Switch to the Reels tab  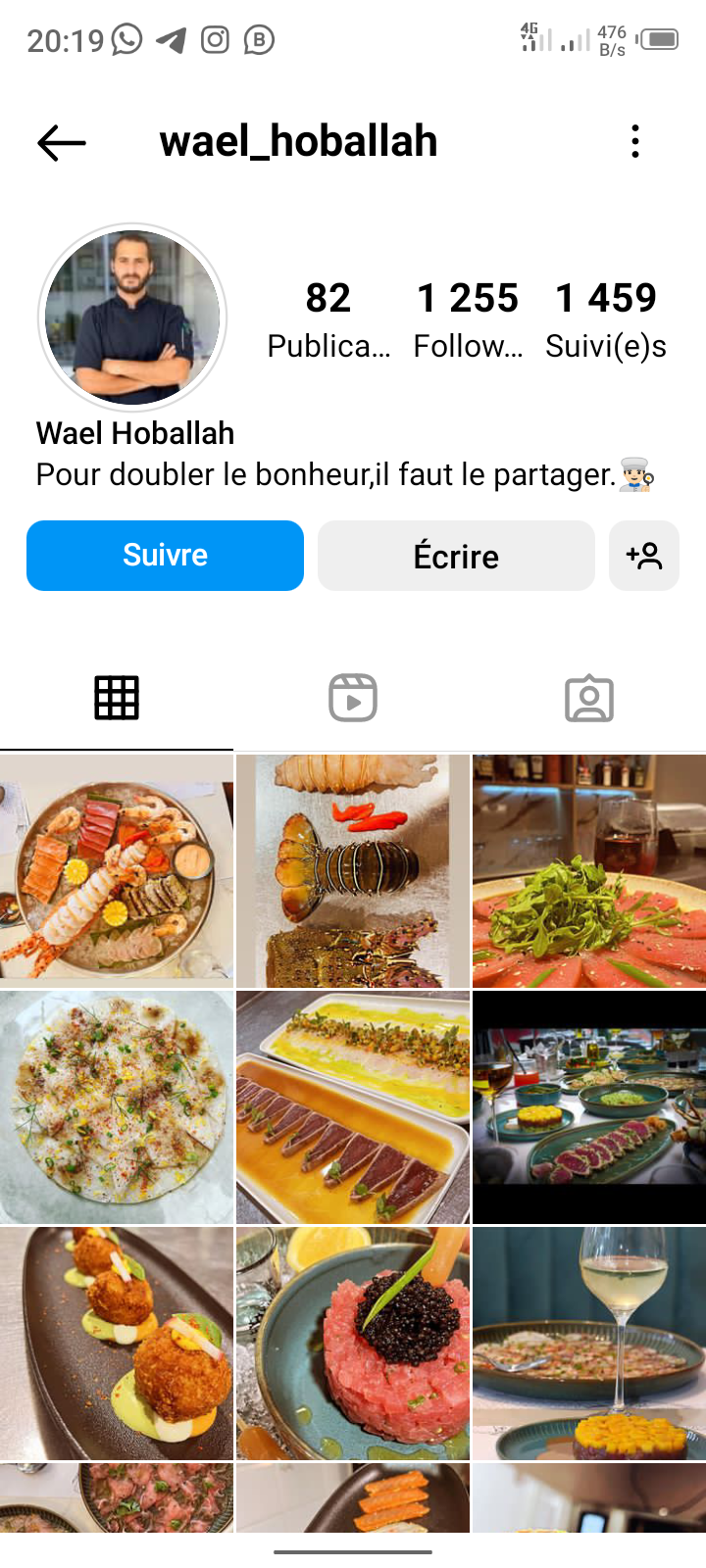353,699
